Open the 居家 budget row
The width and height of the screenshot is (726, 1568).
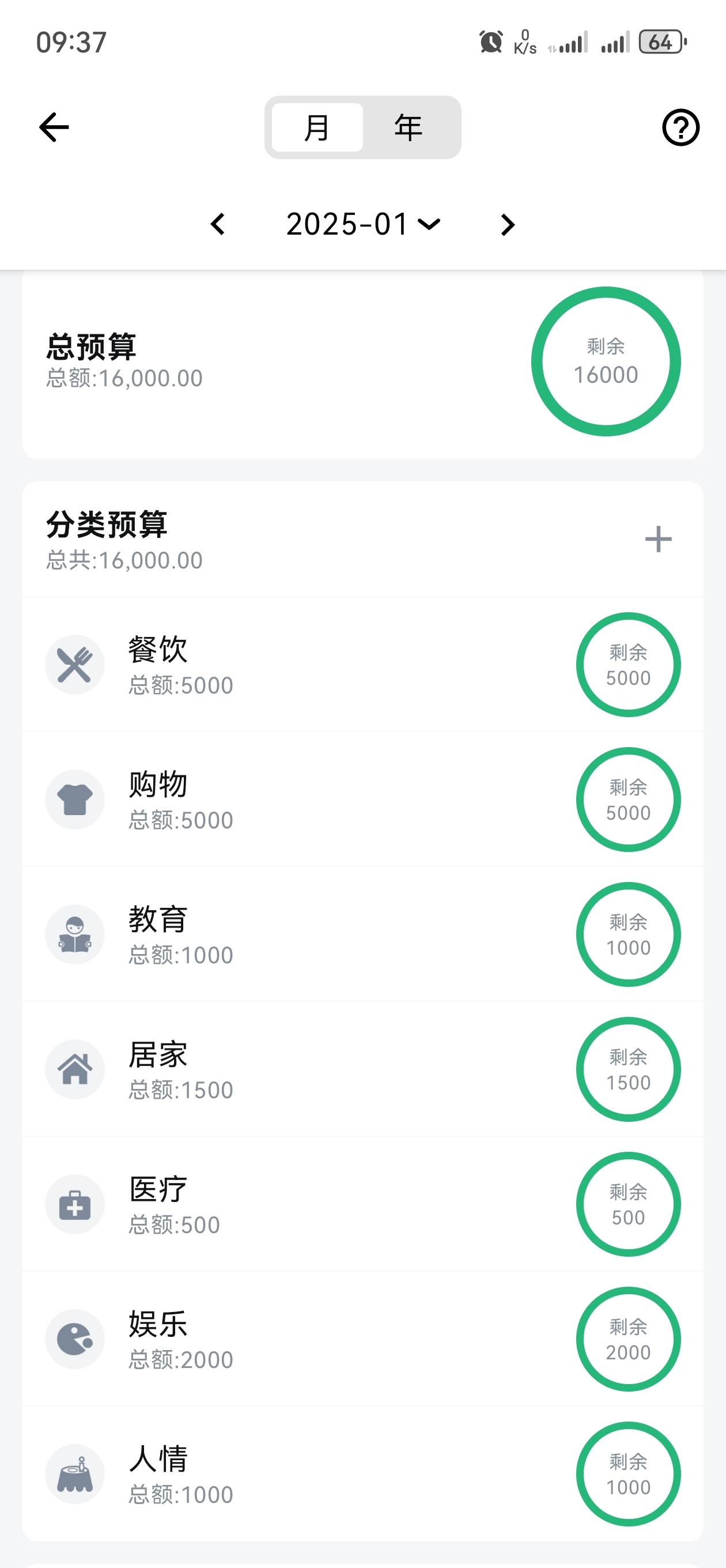pos(362,1069)
